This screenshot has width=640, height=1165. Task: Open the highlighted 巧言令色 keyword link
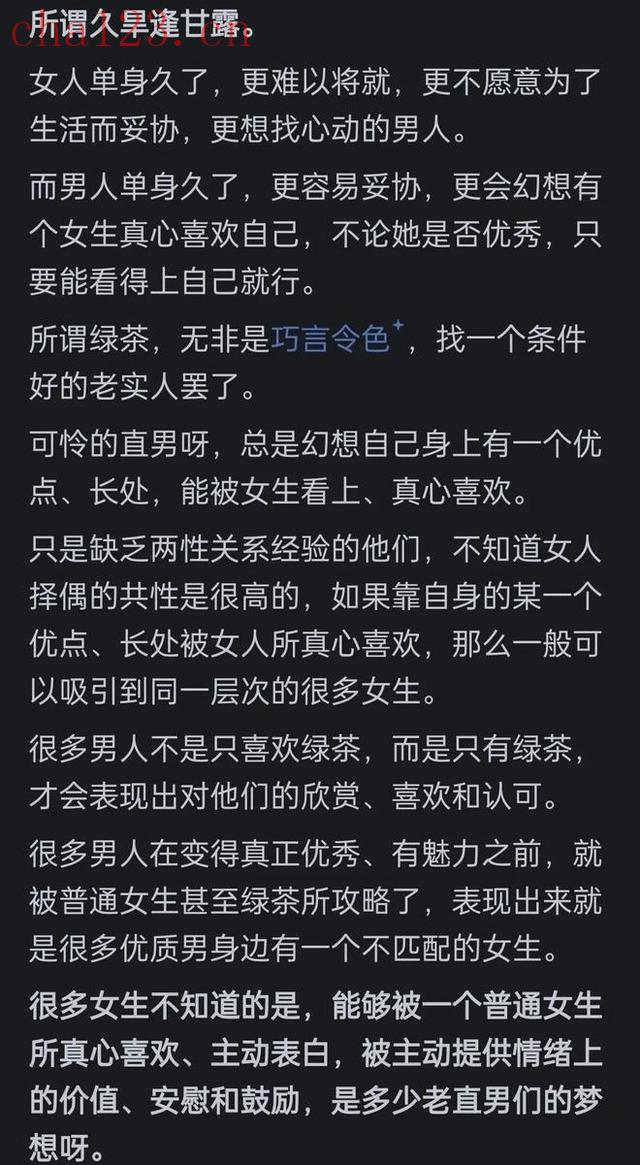[330, 340]
